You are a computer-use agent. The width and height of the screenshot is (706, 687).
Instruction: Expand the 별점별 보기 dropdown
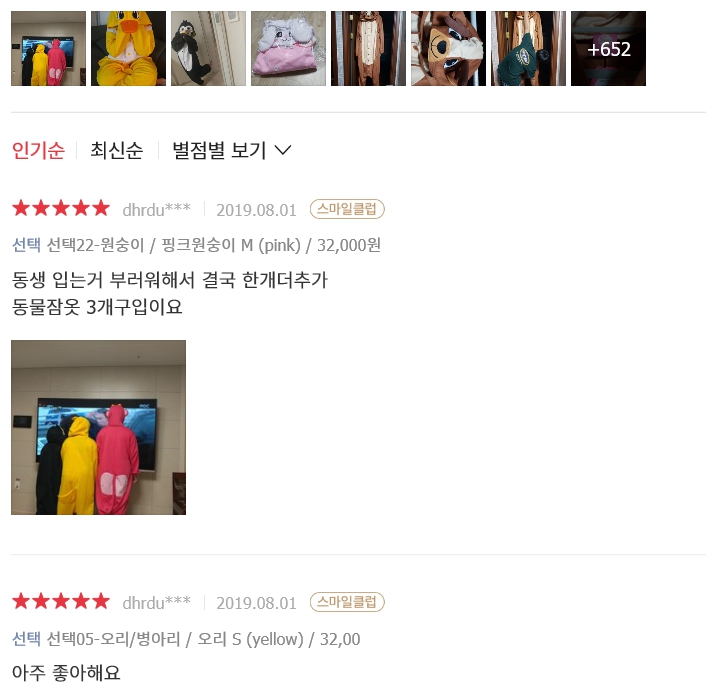pyautogui.click(x=231, y=151)
